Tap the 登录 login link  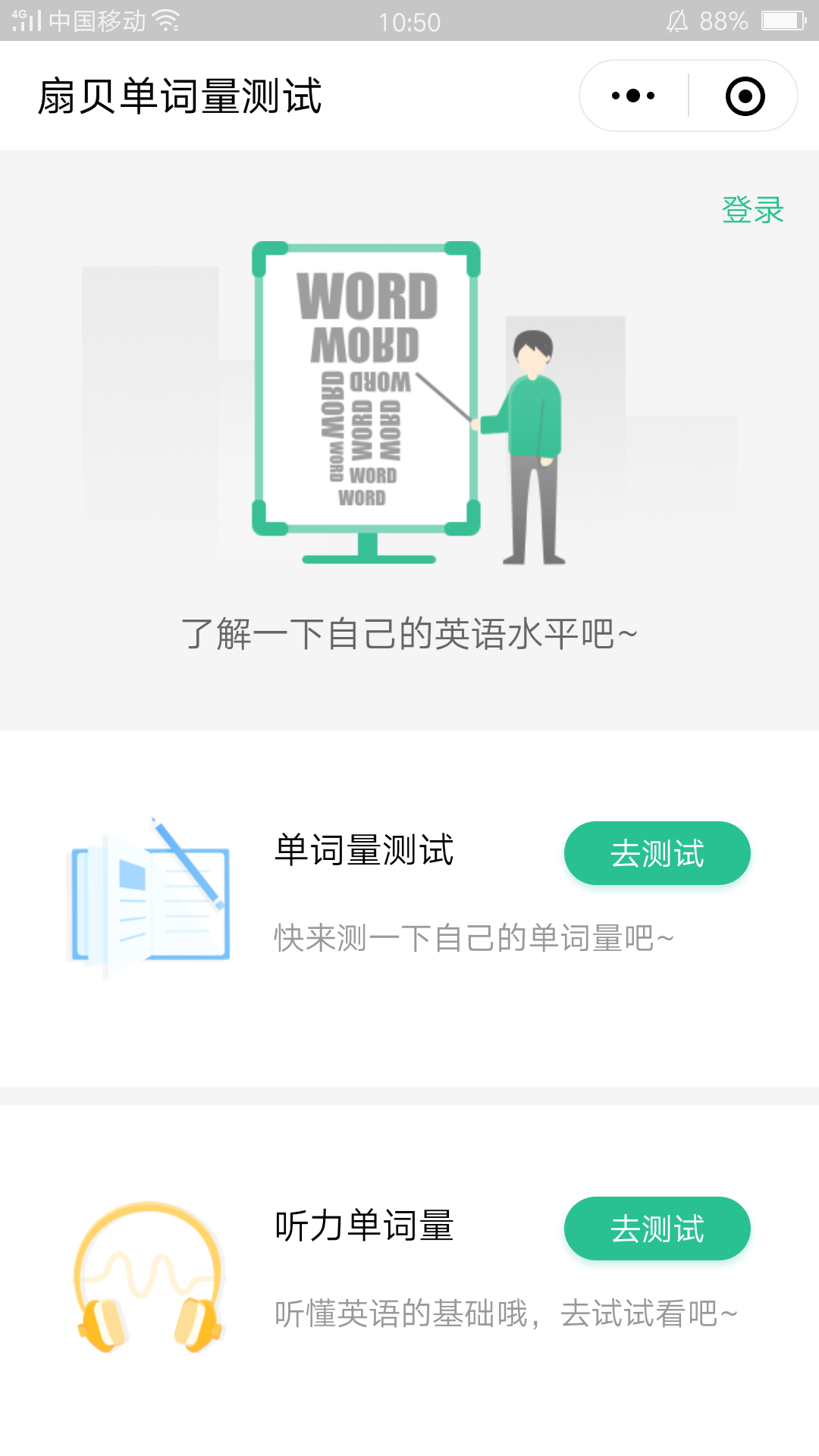[x=752, y=210]
